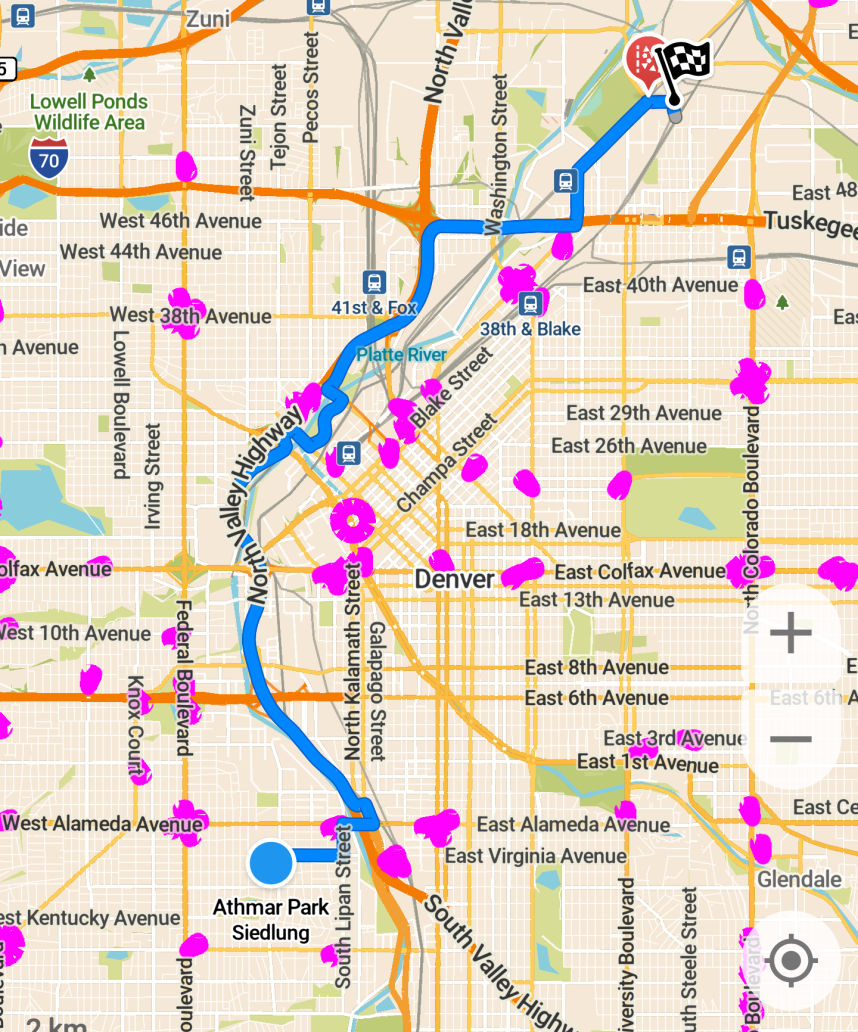Zoom in on the map
This screenshot has height=1032, width=858.
pos(790,633)
